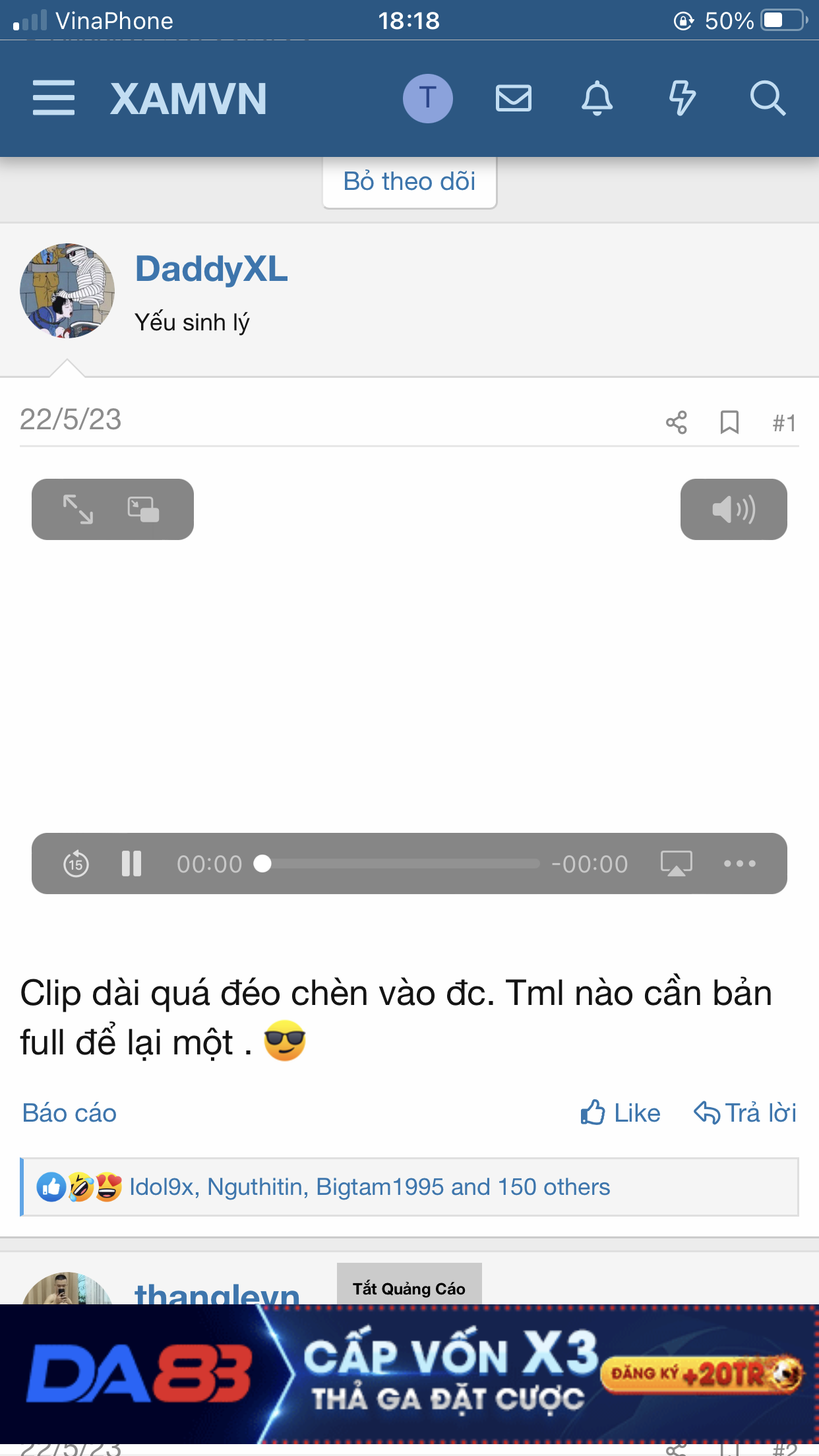Start picture-in-picture playback
The width and height of the screenshot is (819, 1456).
click(143, 510)
